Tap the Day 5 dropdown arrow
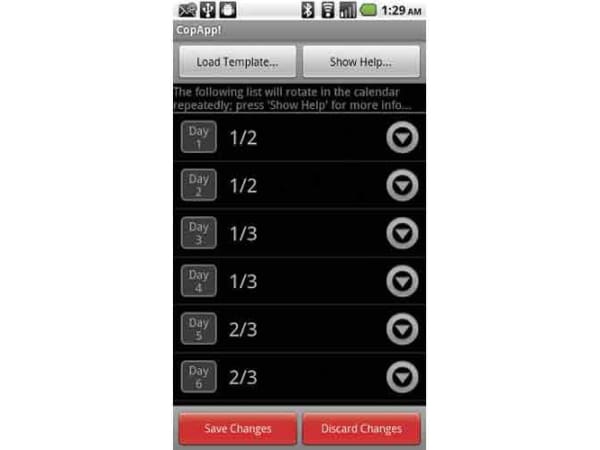Viewport: 600px width, 450px height. 402,329
